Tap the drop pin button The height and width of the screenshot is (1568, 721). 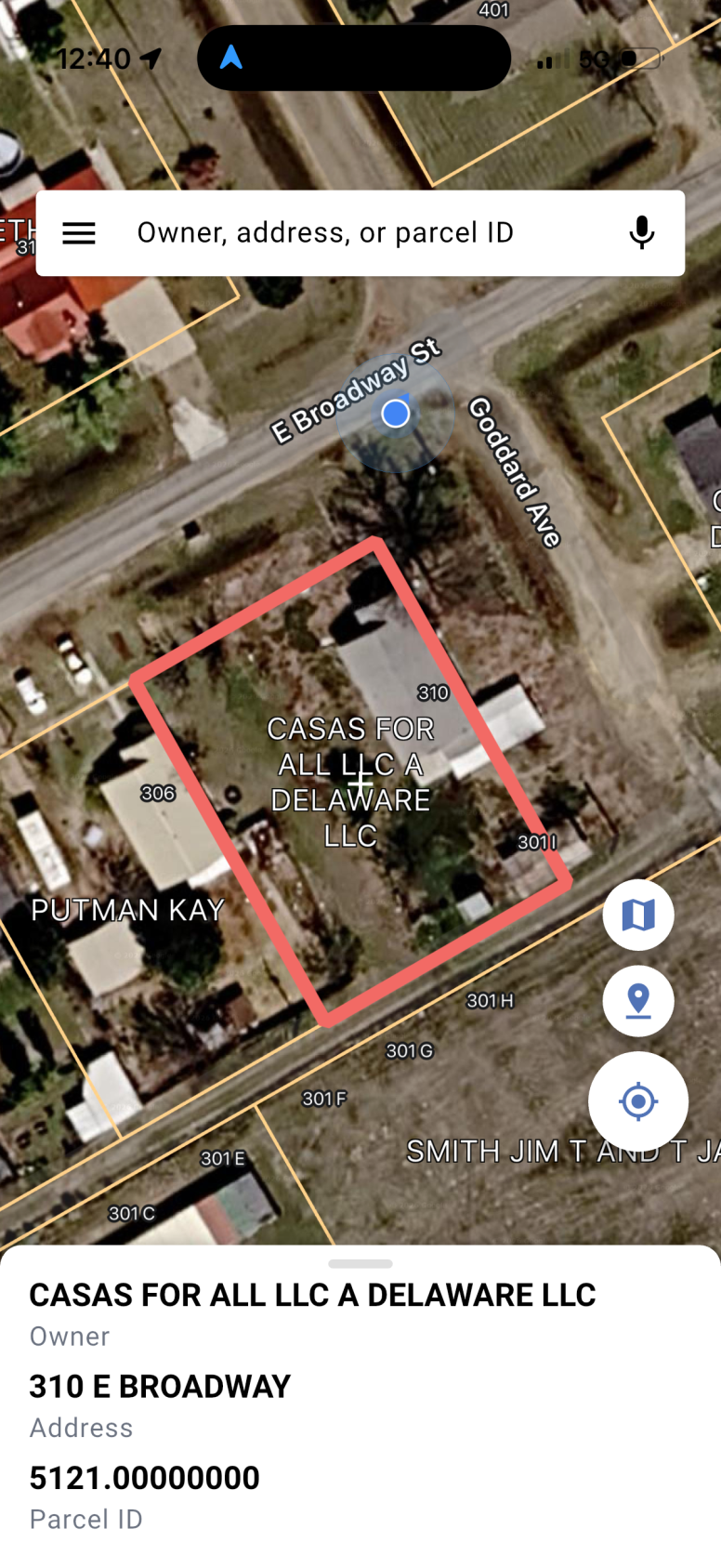638,1001
